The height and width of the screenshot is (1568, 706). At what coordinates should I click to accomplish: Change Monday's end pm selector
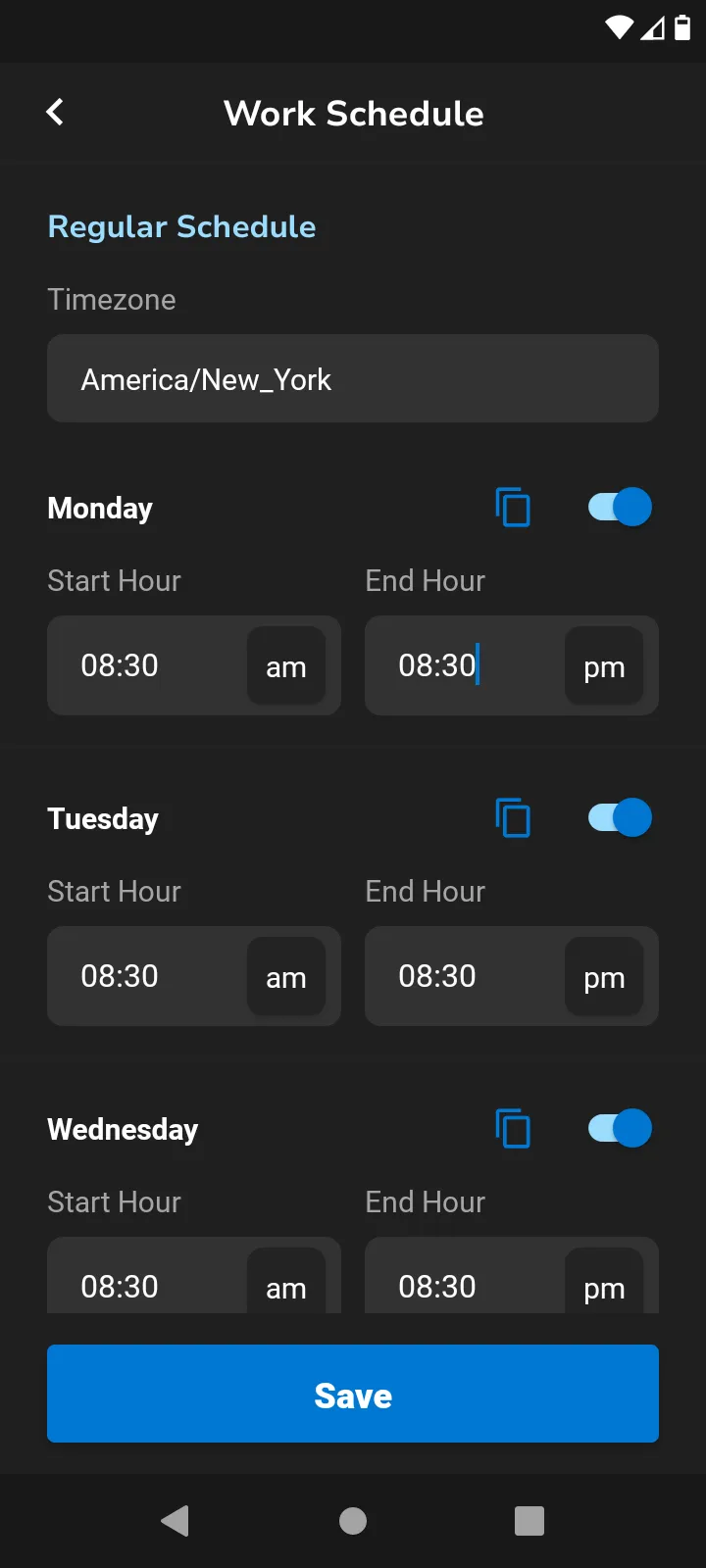[603, 666]
